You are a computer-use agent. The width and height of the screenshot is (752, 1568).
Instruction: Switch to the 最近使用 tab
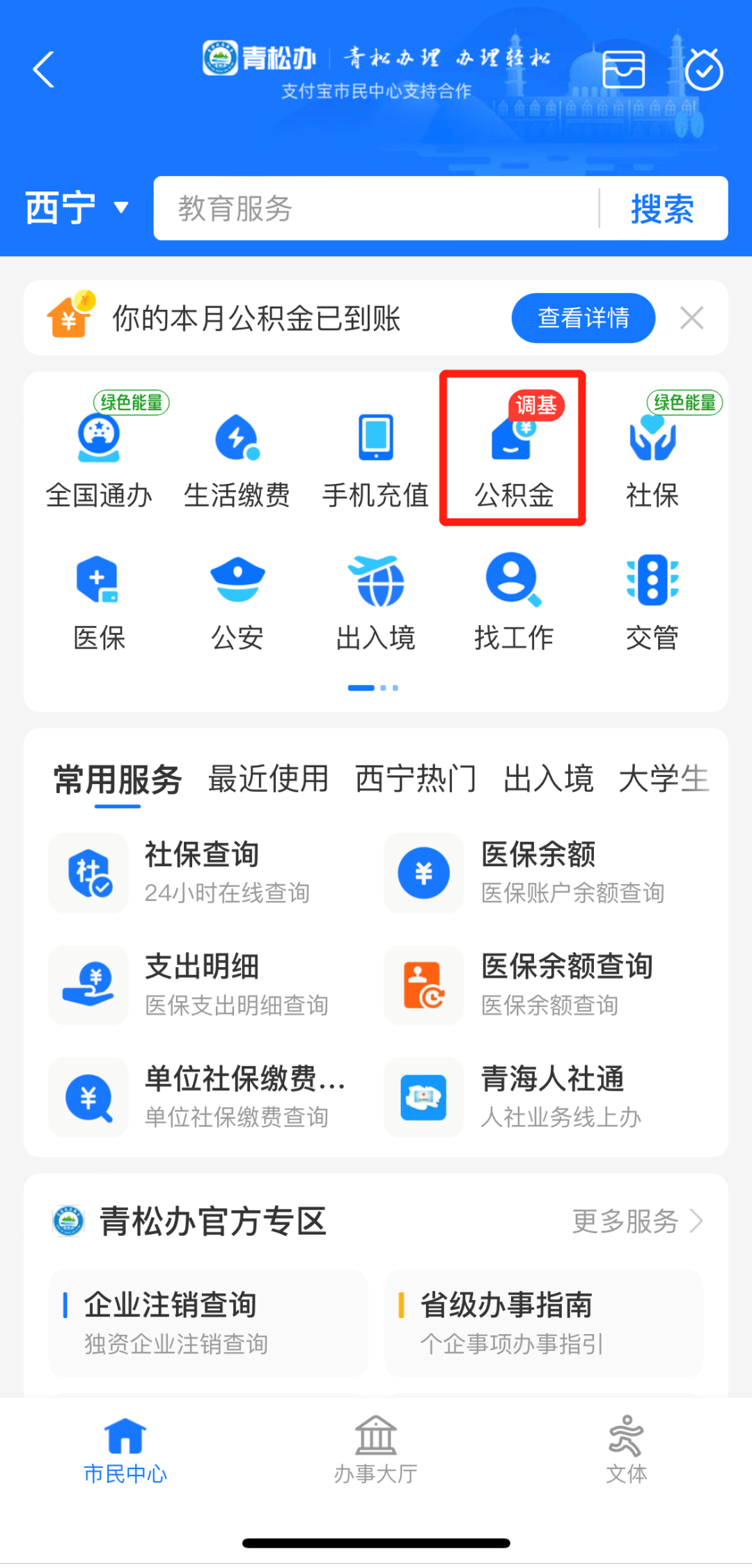coord(268,778)
